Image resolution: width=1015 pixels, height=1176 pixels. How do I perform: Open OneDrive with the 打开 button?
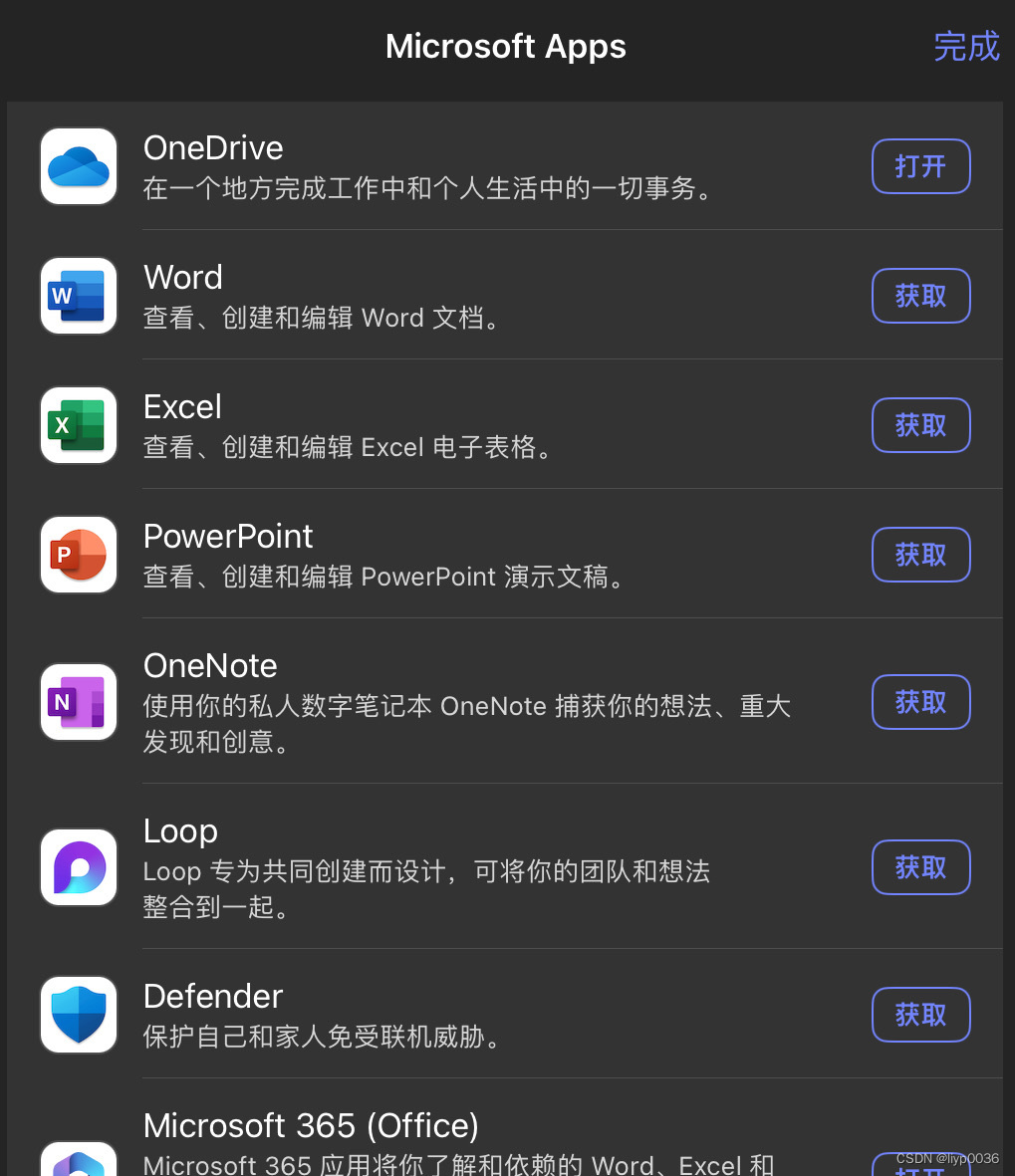(x=920, y=166)
